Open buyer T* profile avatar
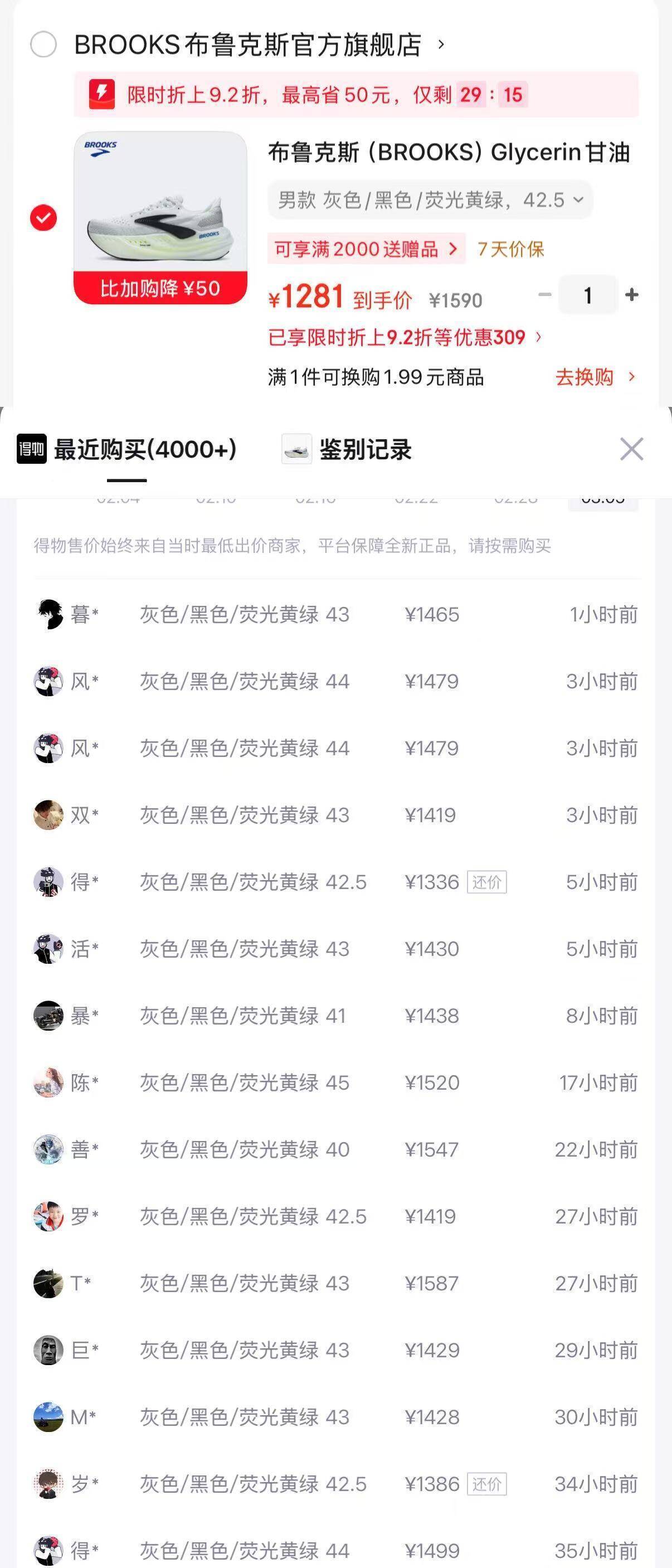The image size is (672, 1568). tap(49, 1284)
